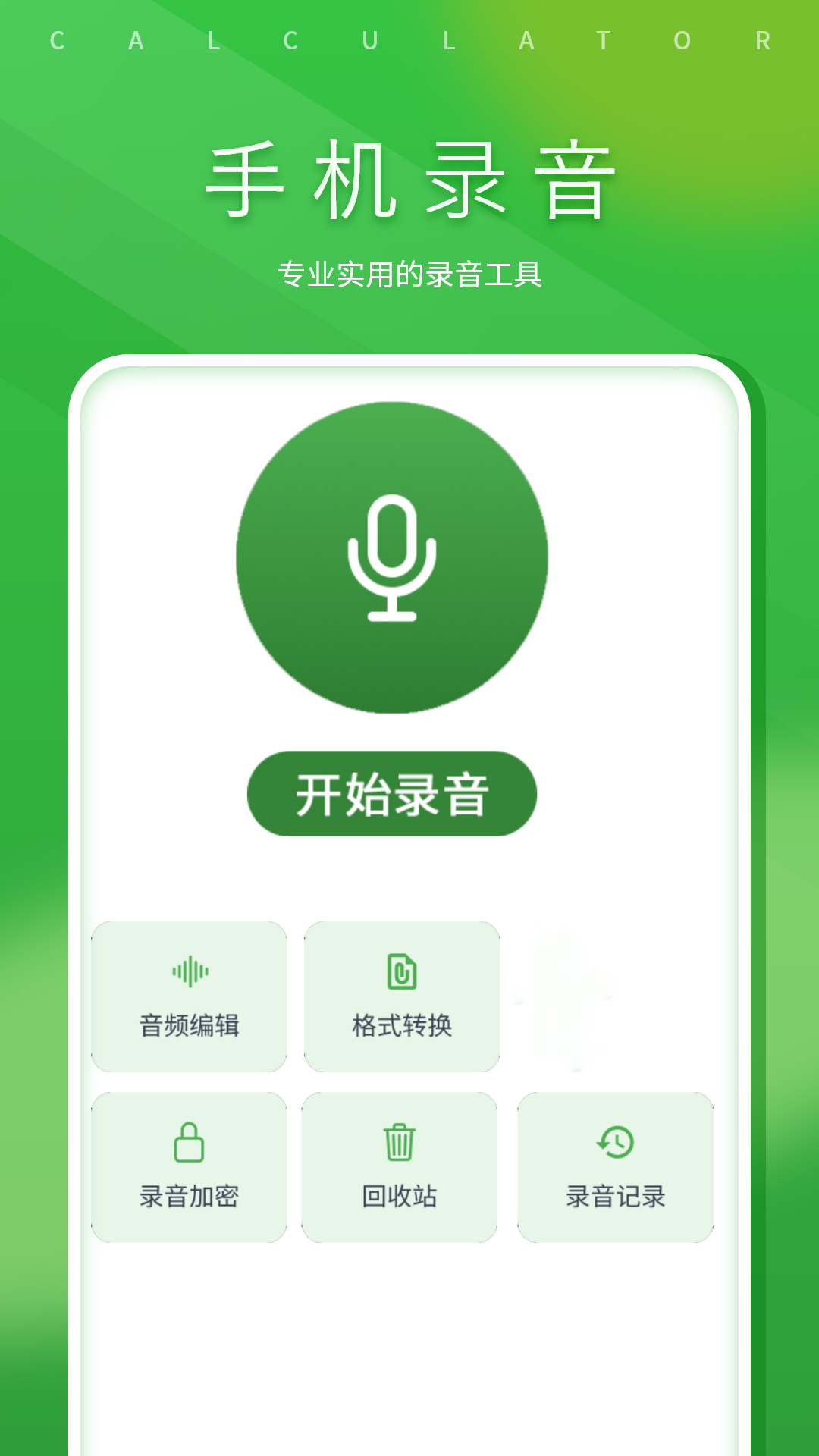Select the 格式转换 format conversion card
Viewport: 819px width, 1456px height.
402,995
